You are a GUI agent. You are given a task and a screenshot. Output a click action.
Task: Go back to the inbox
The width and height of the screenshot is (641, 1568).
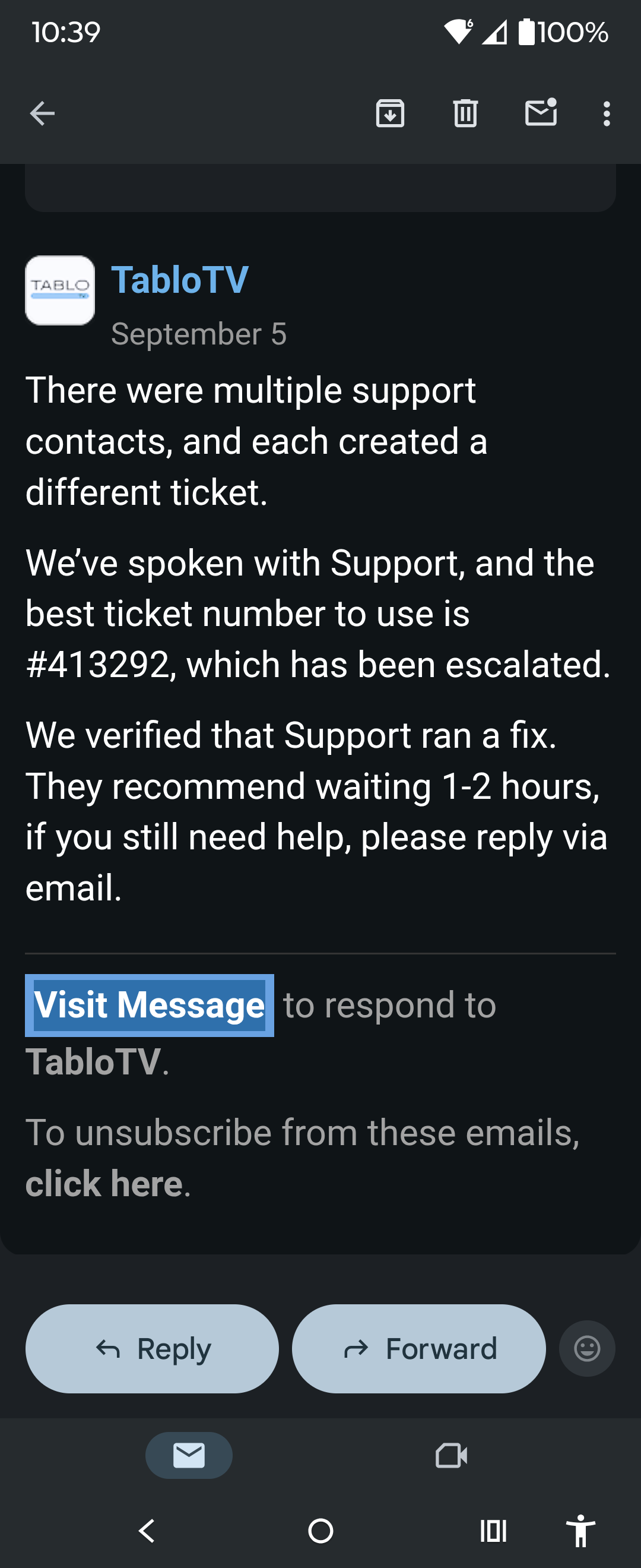pos(42,113)
